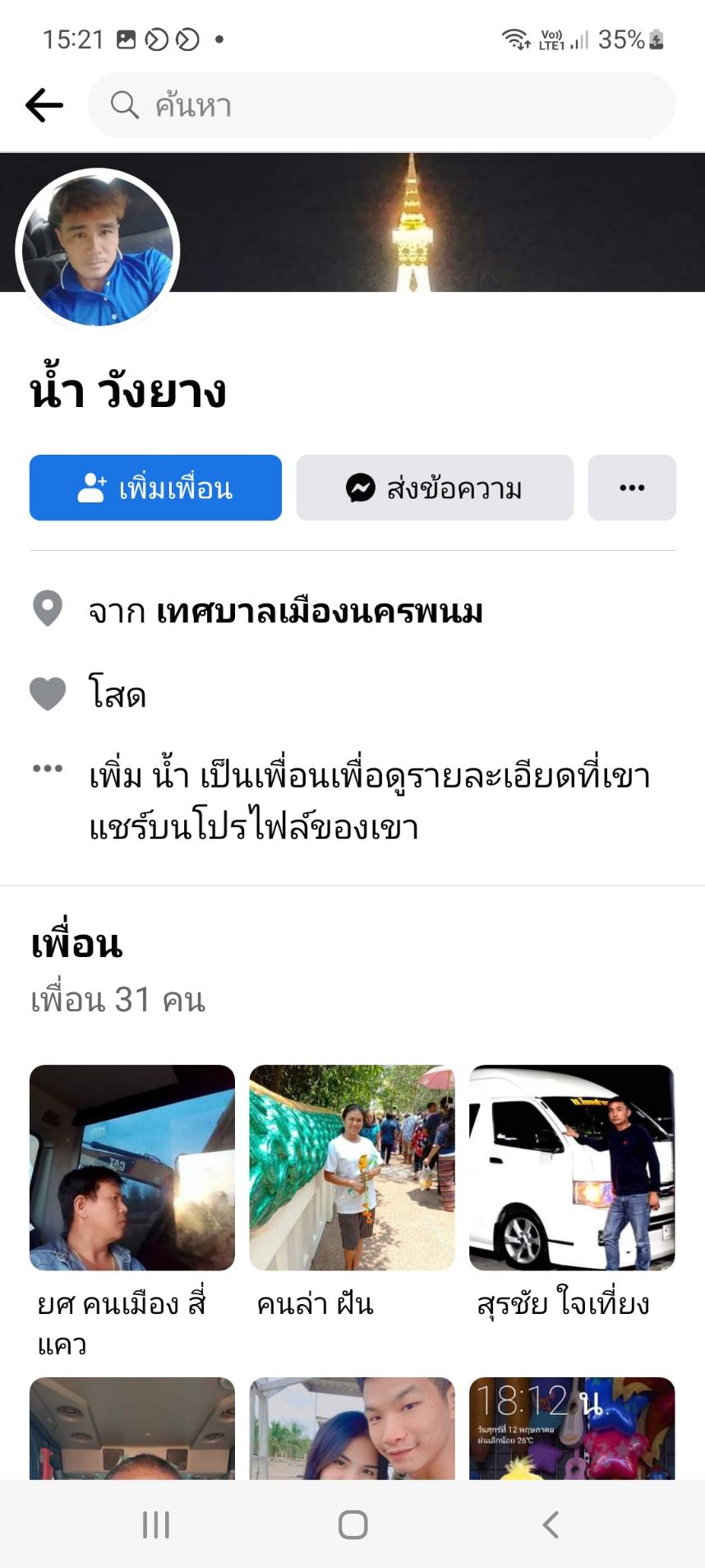This screenshot has height=1568, width=705.
Task: Go back using the top arrow
Action: (x=44, y=105)
